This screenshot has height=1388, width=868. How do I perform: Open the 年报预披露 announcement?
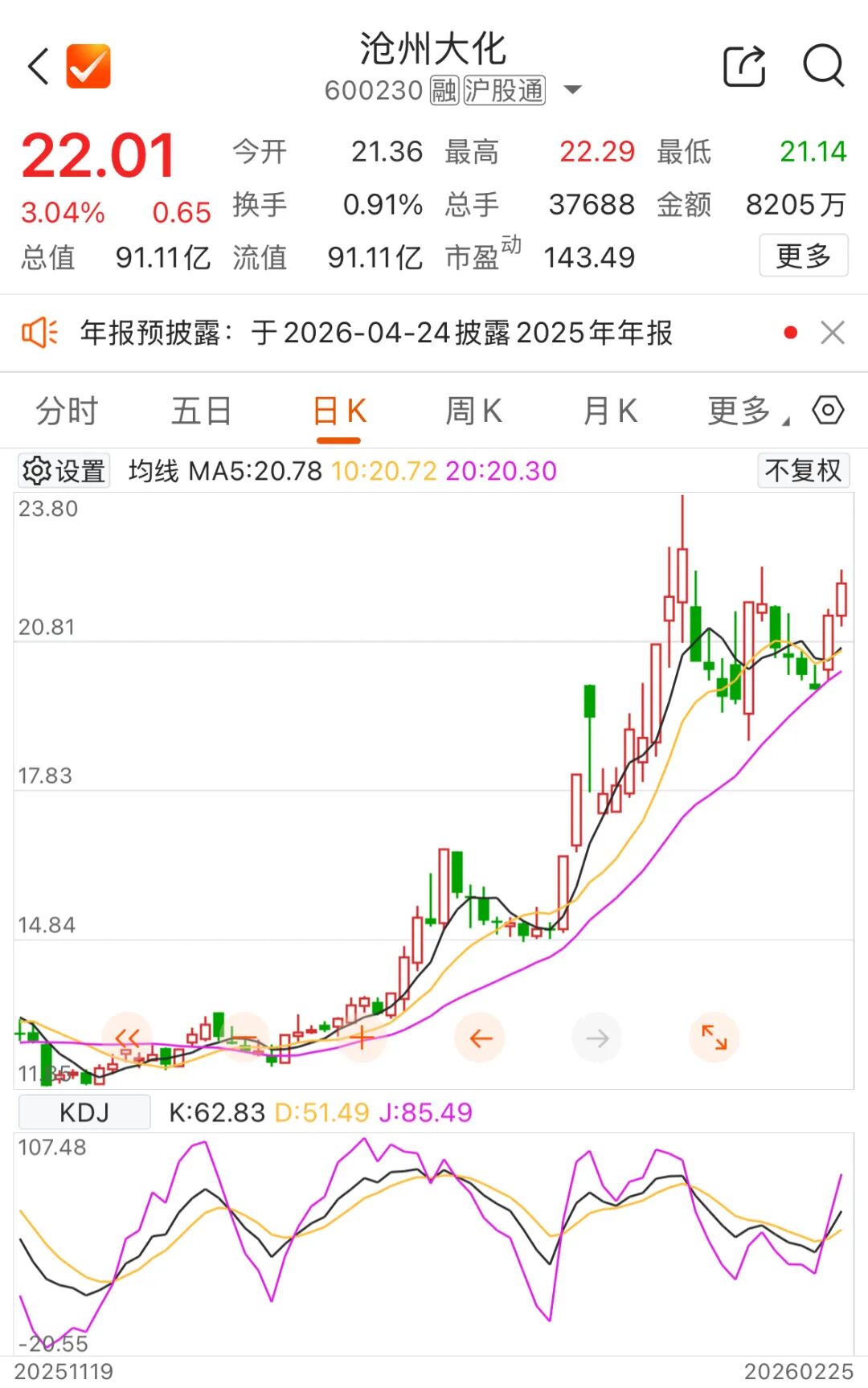tap(376, 333)
